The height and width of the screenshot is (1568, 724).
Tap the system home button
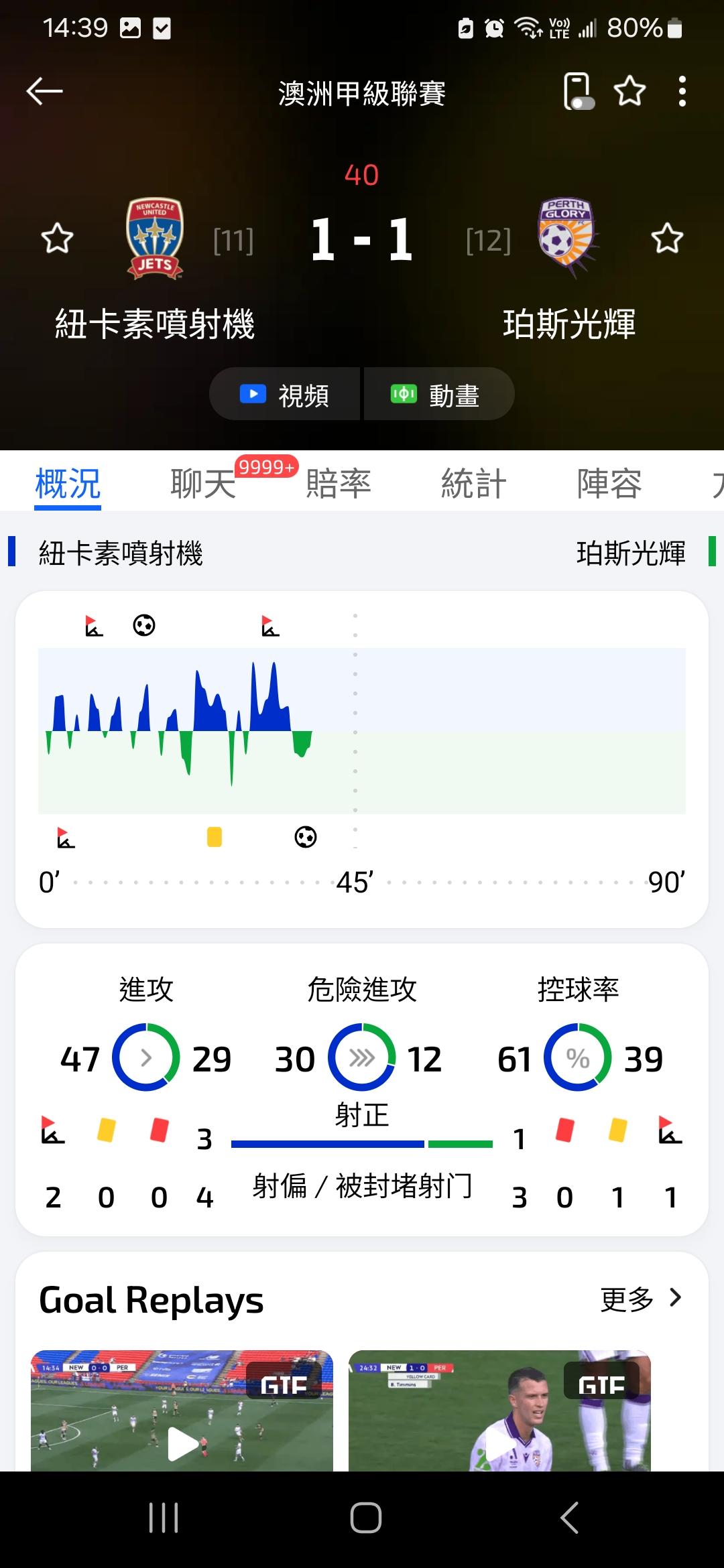point(365,1518)
